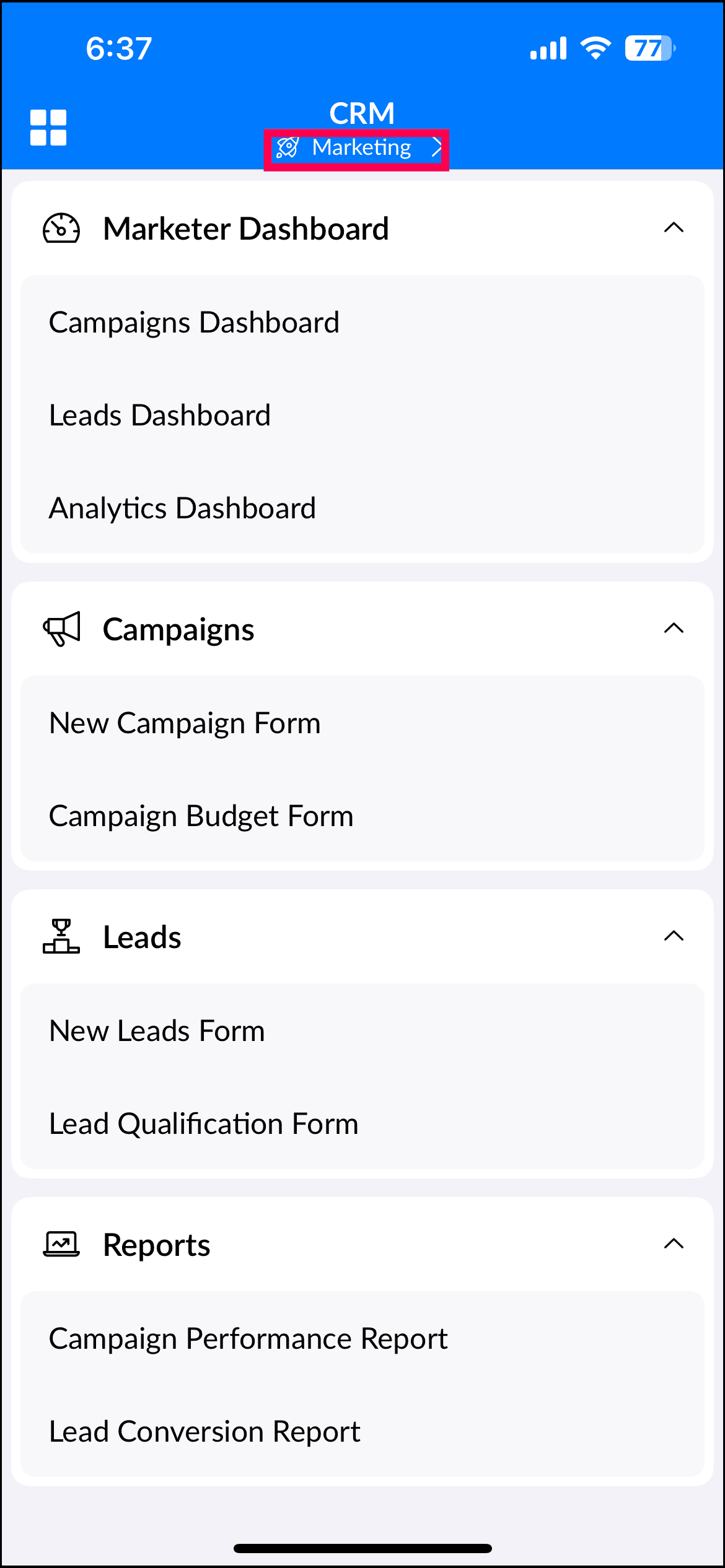Screen dimensions: 725x1568
Task: Open the apps grid icon
Action: [48, 128]
